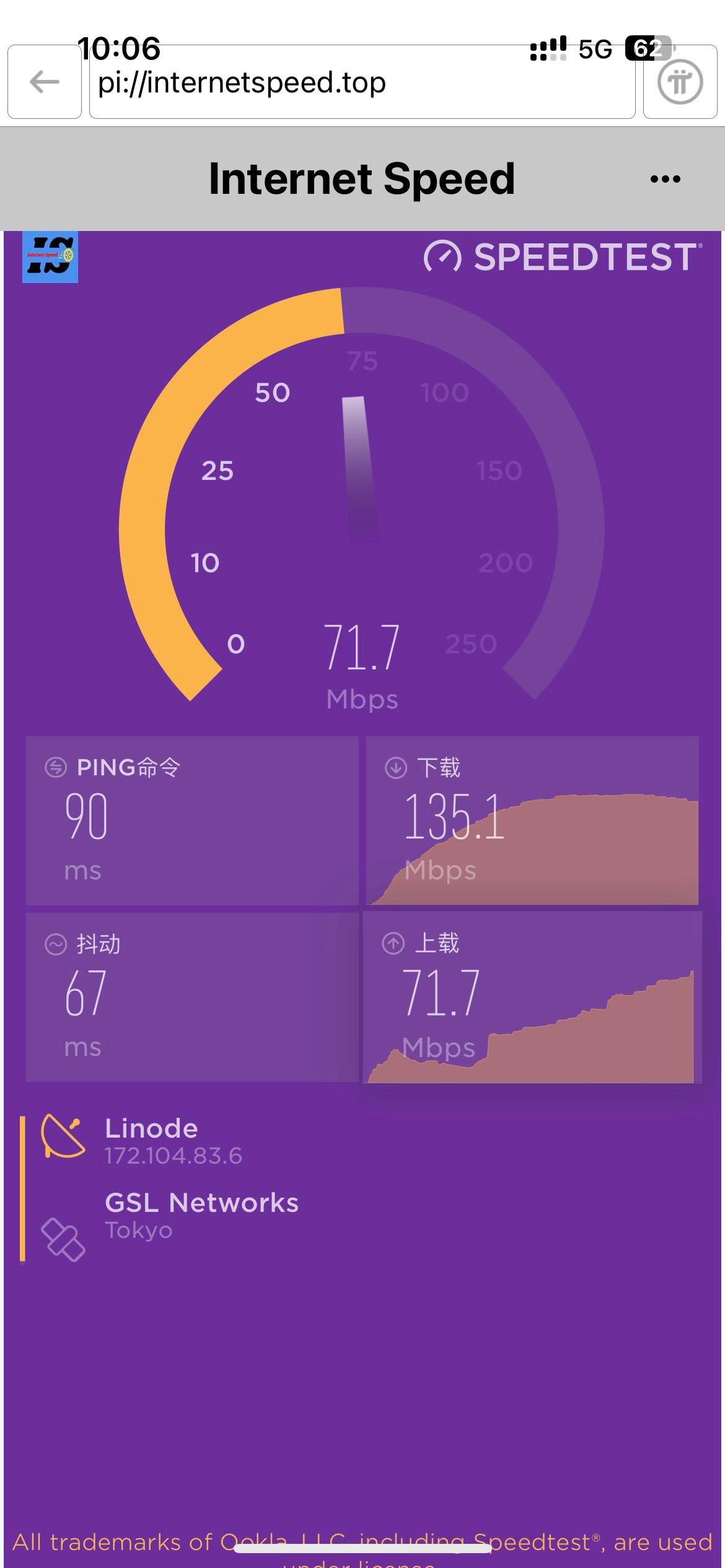
Task: Open the three-dot overflow menu
Action: [666, 180]
